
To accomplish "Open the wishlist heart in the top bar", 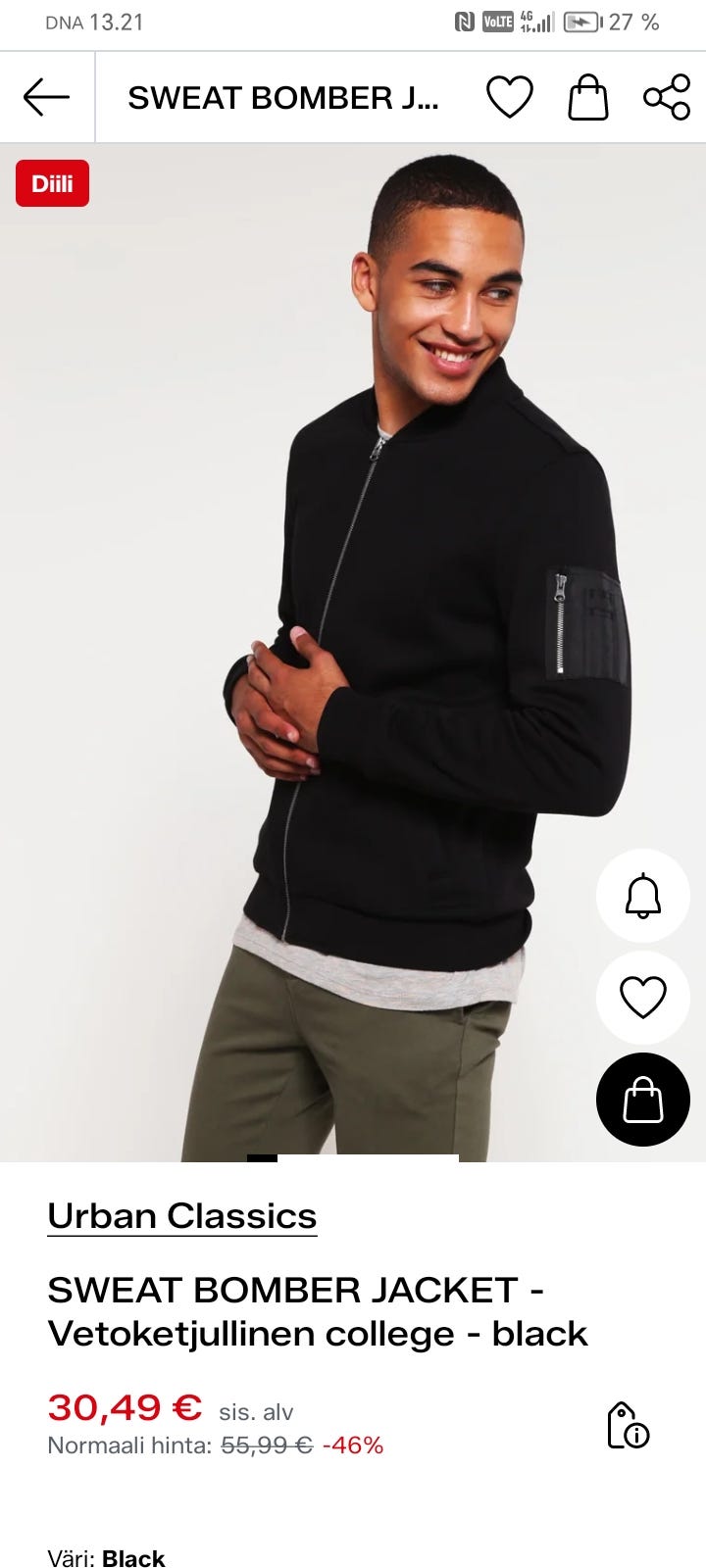I will coord(510,97).
